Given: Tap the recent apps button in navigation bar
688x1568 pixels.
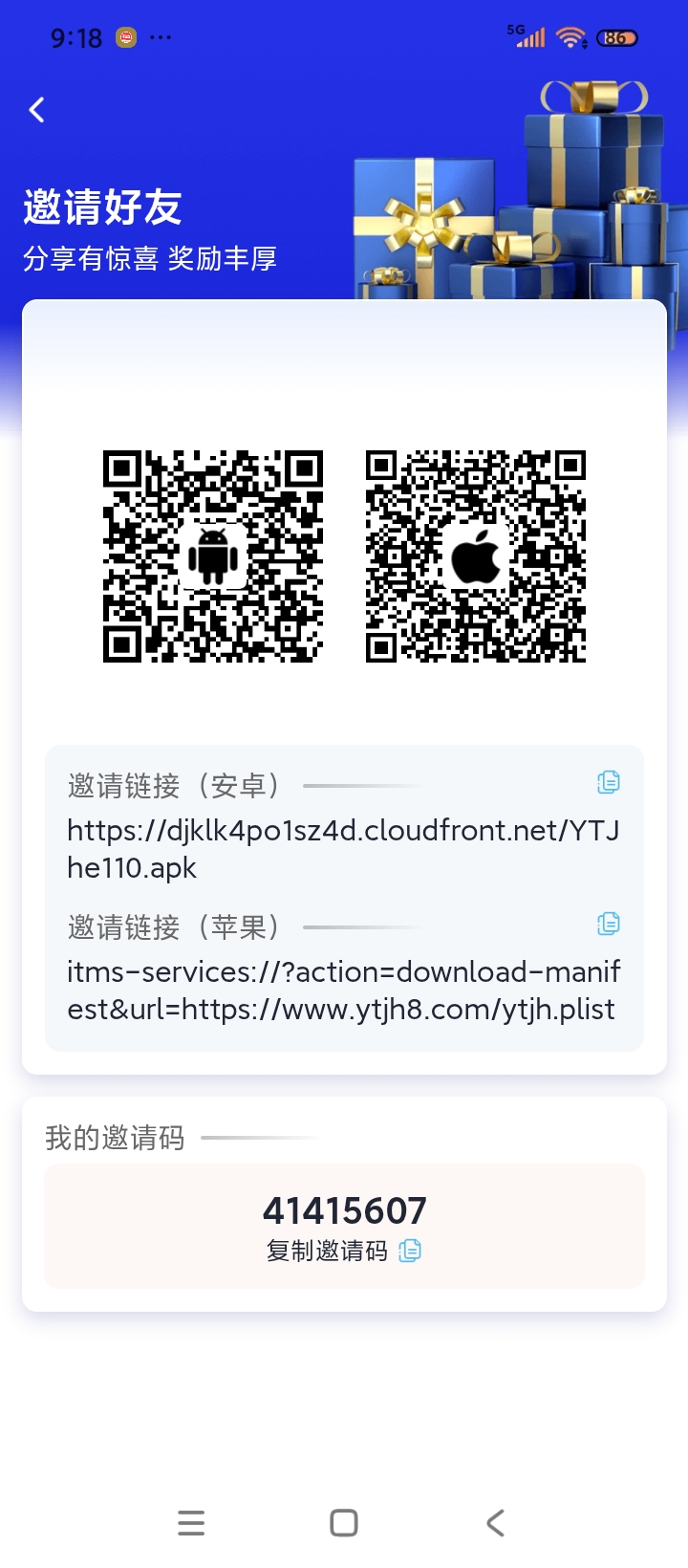Looking at the screenshot, I should [x=191, y=1523].
